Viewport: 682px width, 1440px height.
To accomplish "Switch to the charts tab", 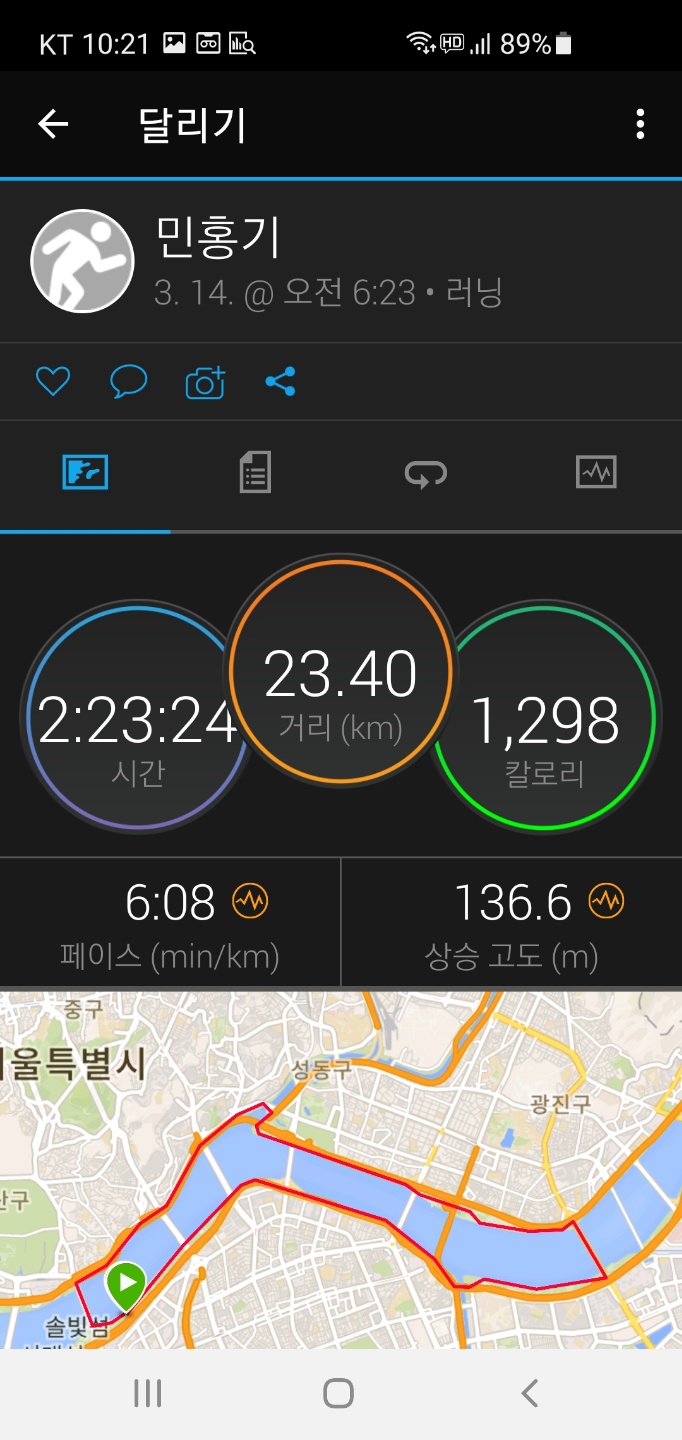I will point(596,472).
